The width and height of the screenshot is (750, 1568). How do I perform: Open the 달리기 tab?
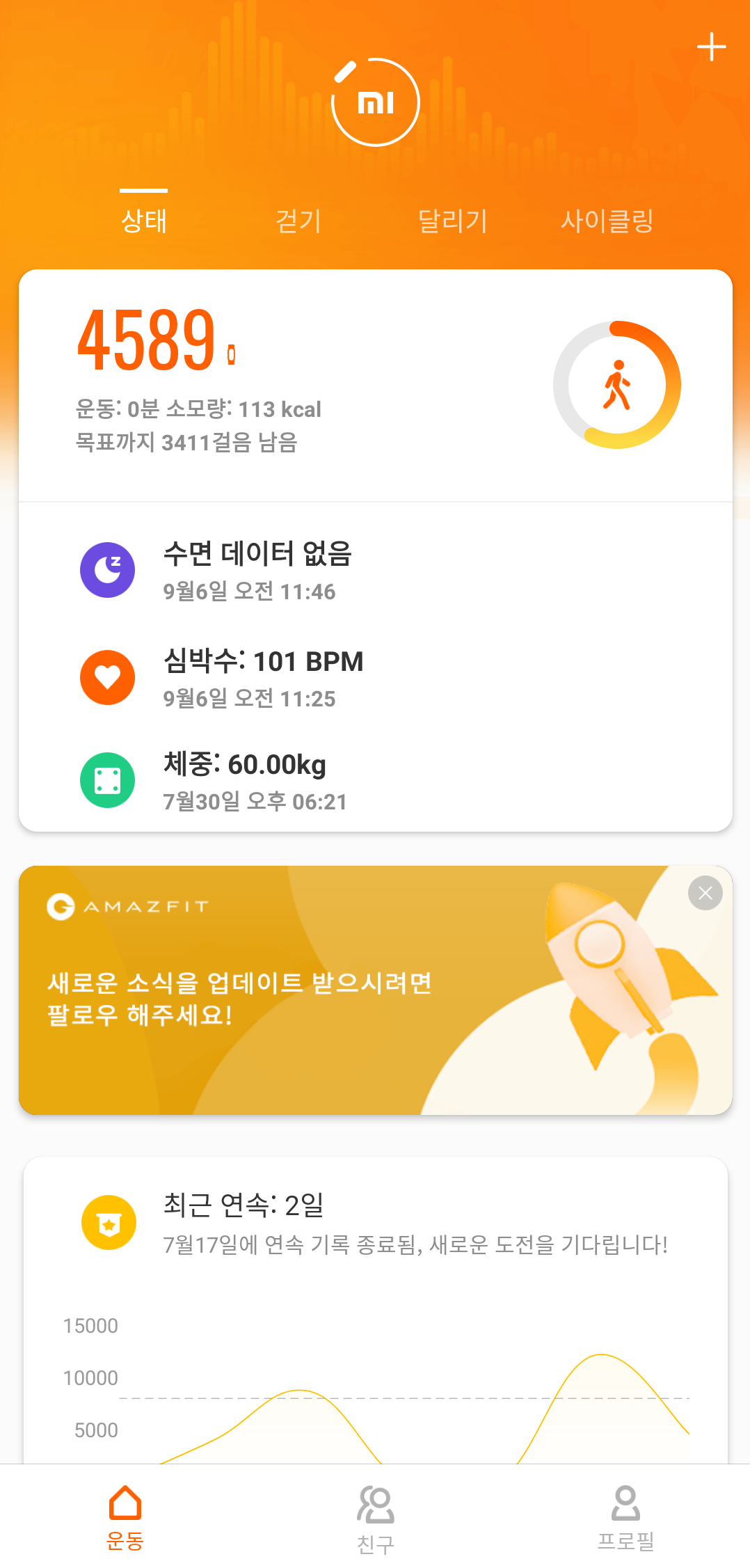pos(453,221)
